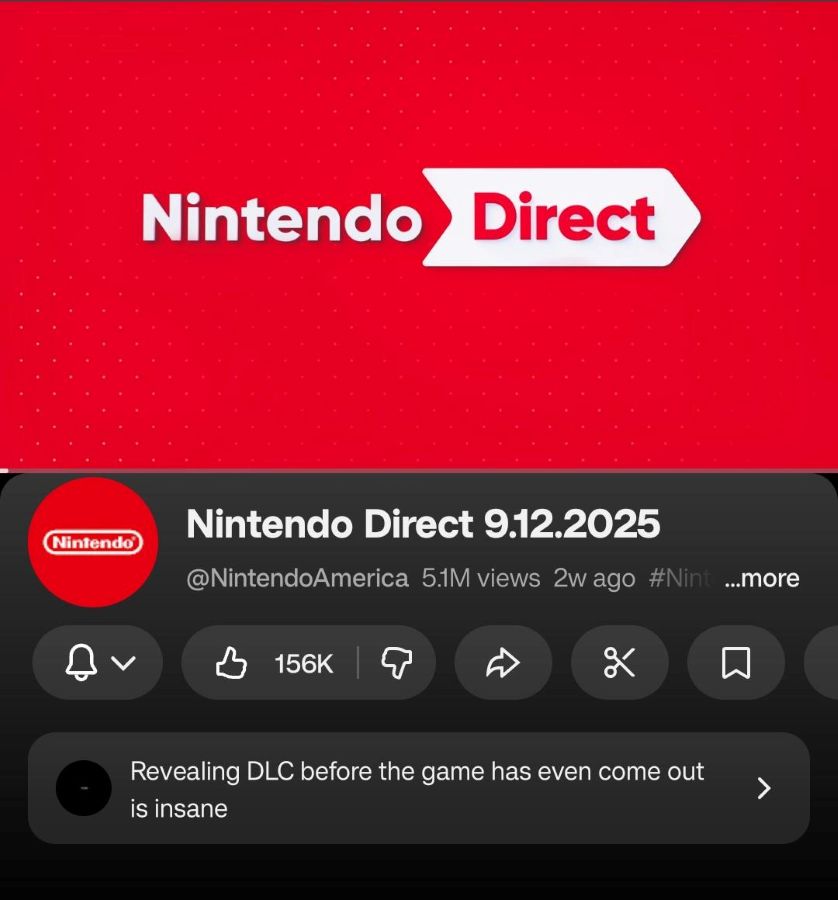Like the Nintendo Direct video
Screen dimensions: 838x900
[x=270, y=662]
